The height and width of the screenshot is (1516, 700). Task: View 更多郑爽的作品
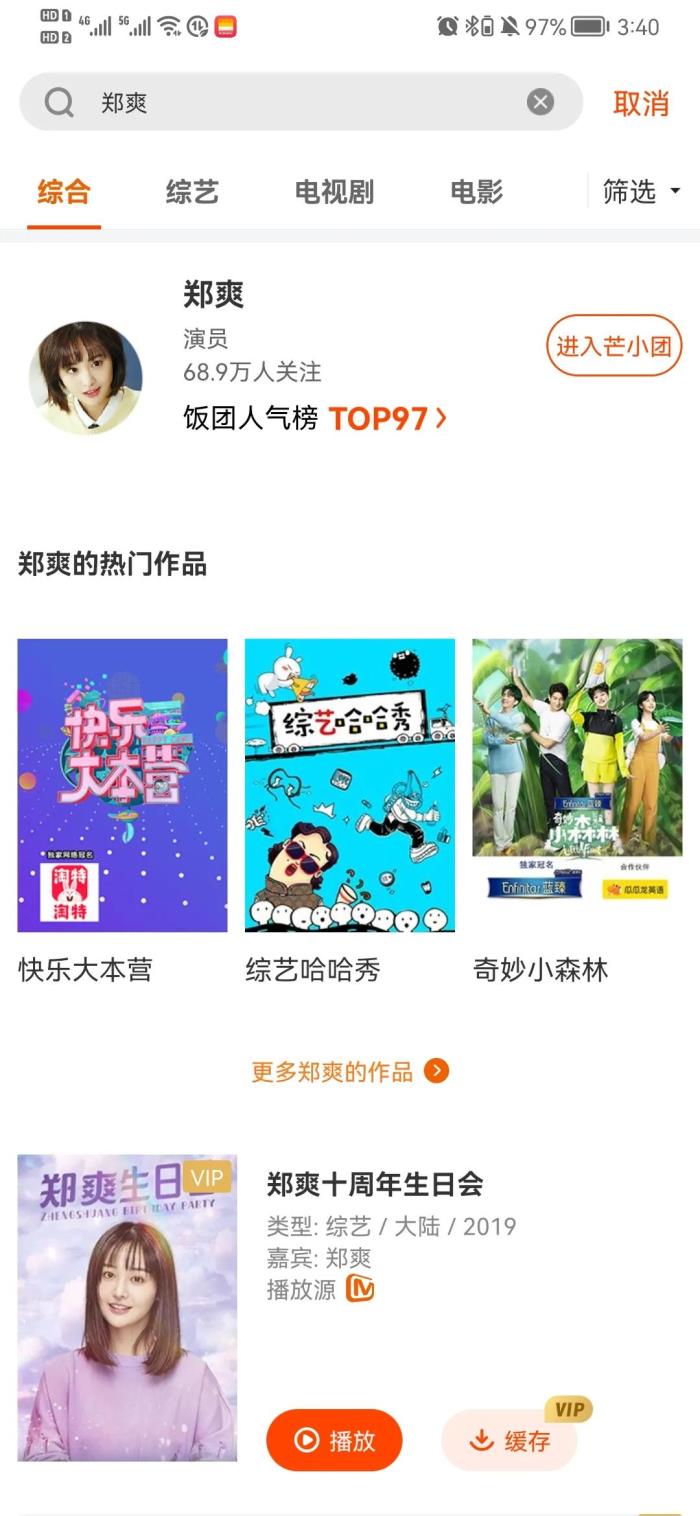(349, 1072)
